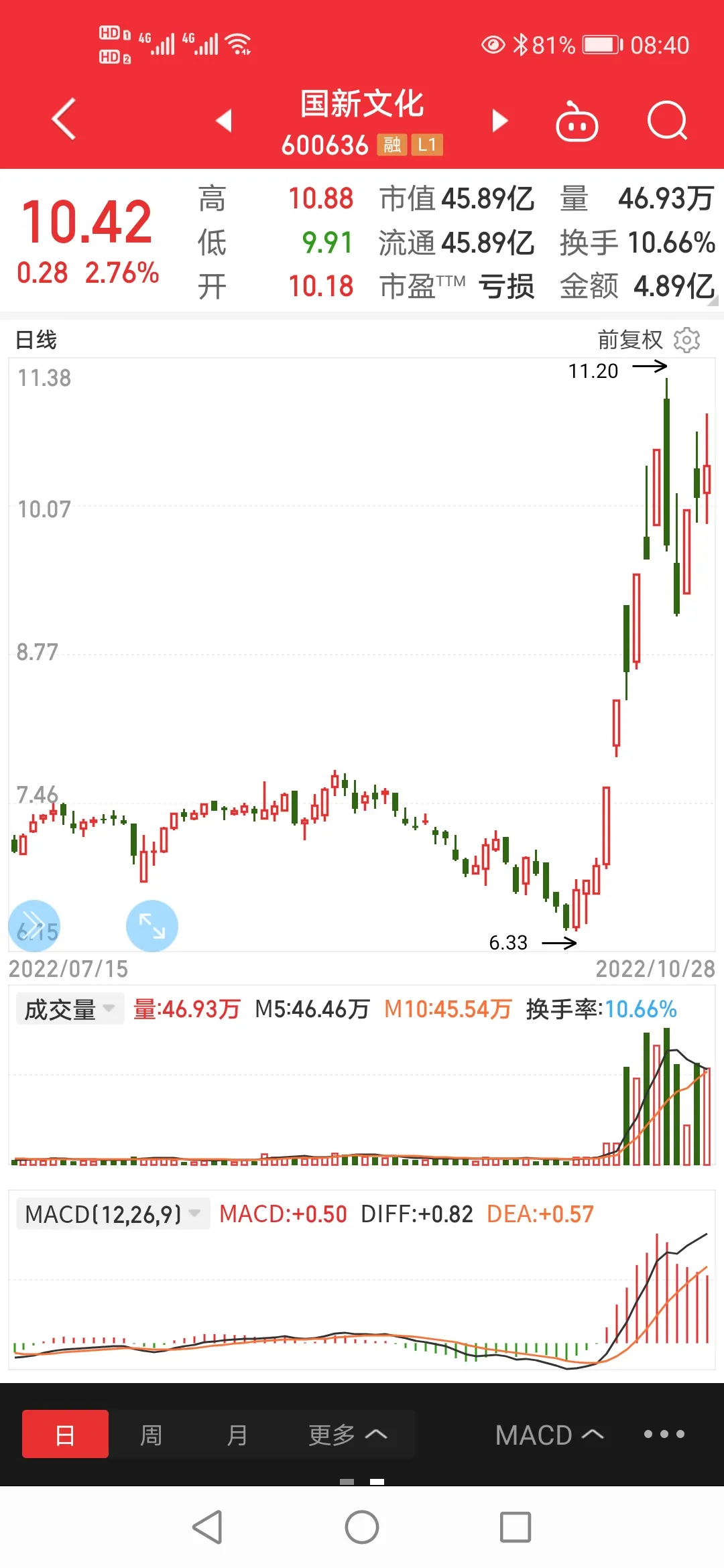
Task: Switch to the 周 weekly chart
Action: click(151, 1435)
